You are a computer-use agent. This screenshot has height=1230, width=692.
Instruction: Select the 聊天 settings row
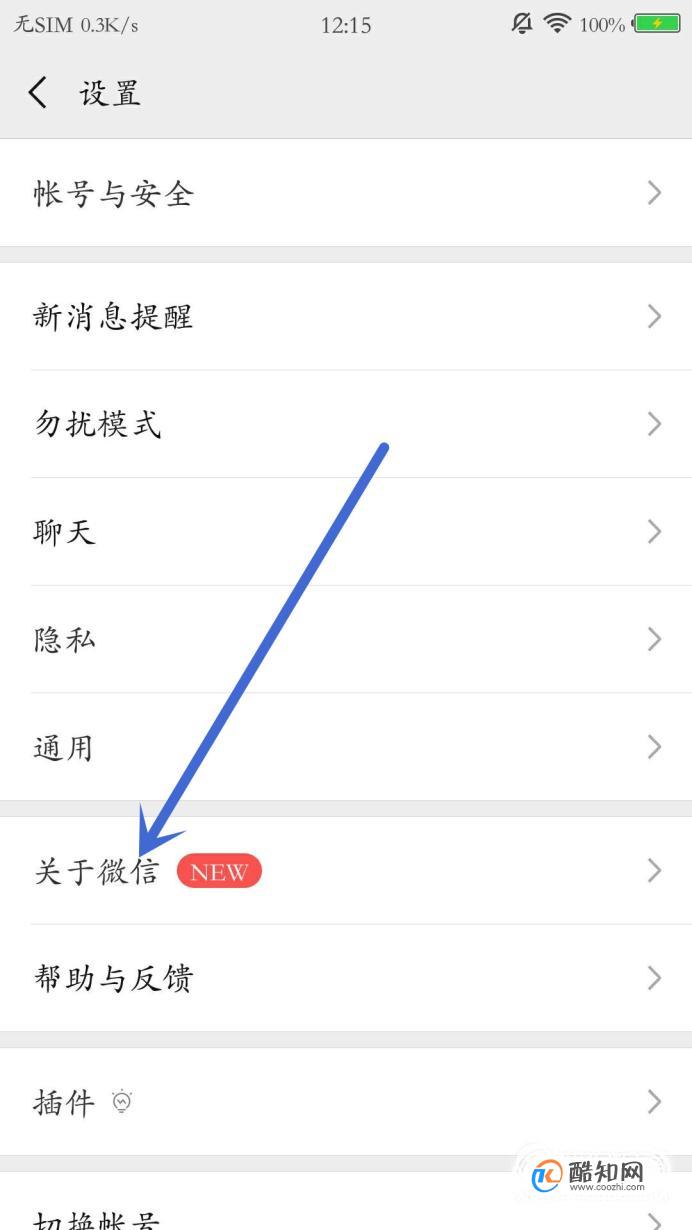(x=346, y=531)
